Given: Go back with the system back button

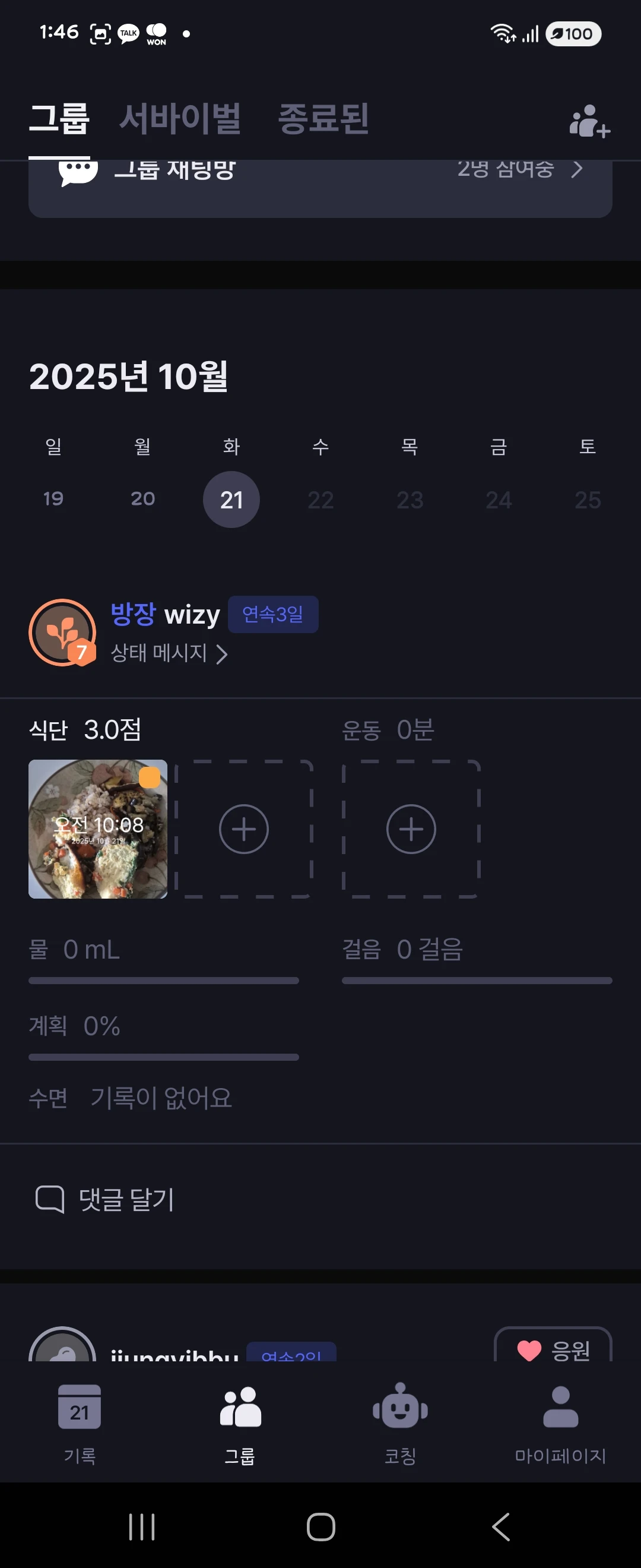Looking at the screenshot, I should 500,1526.
